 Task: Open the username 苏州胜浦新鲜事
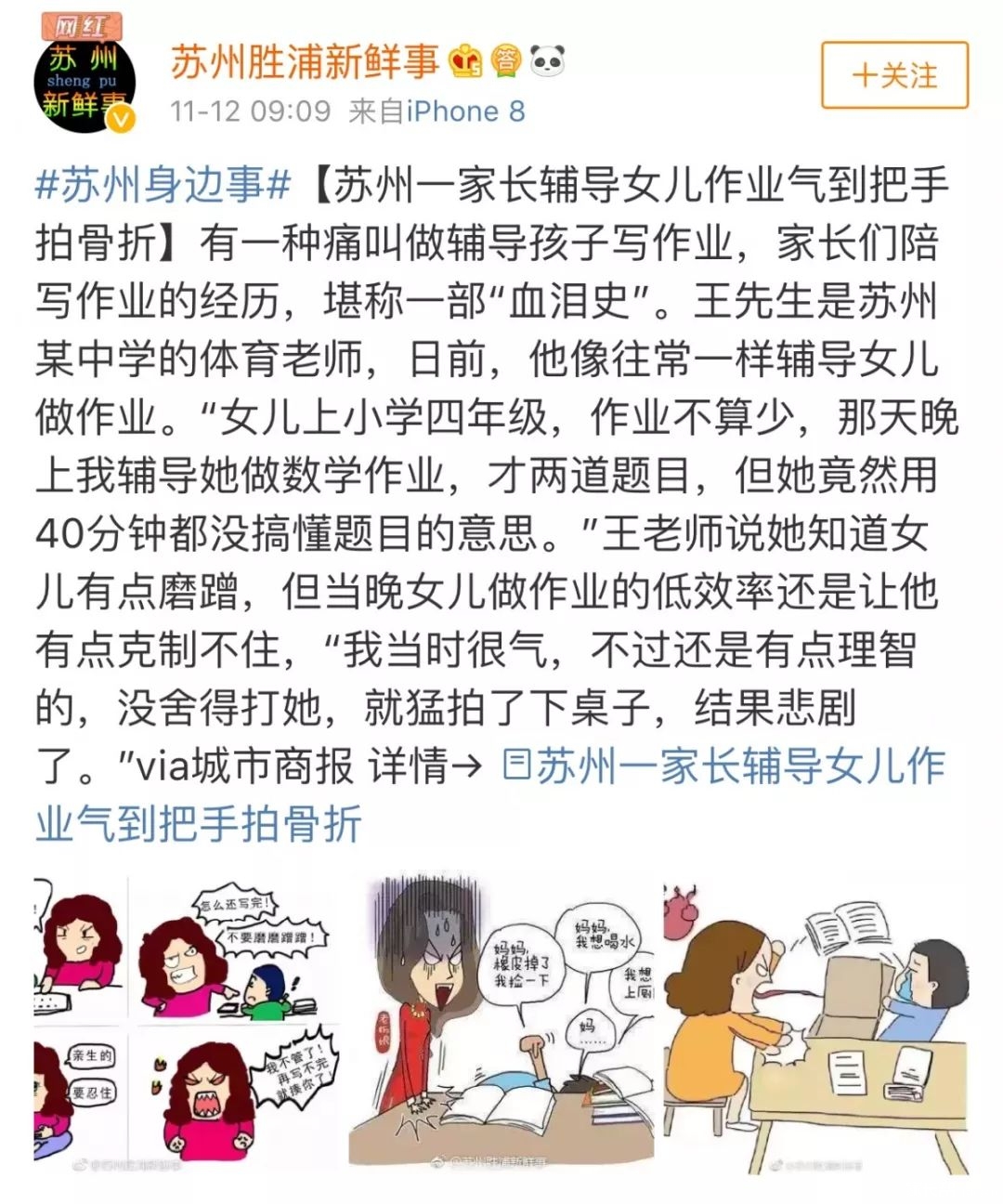coord(305,62)
